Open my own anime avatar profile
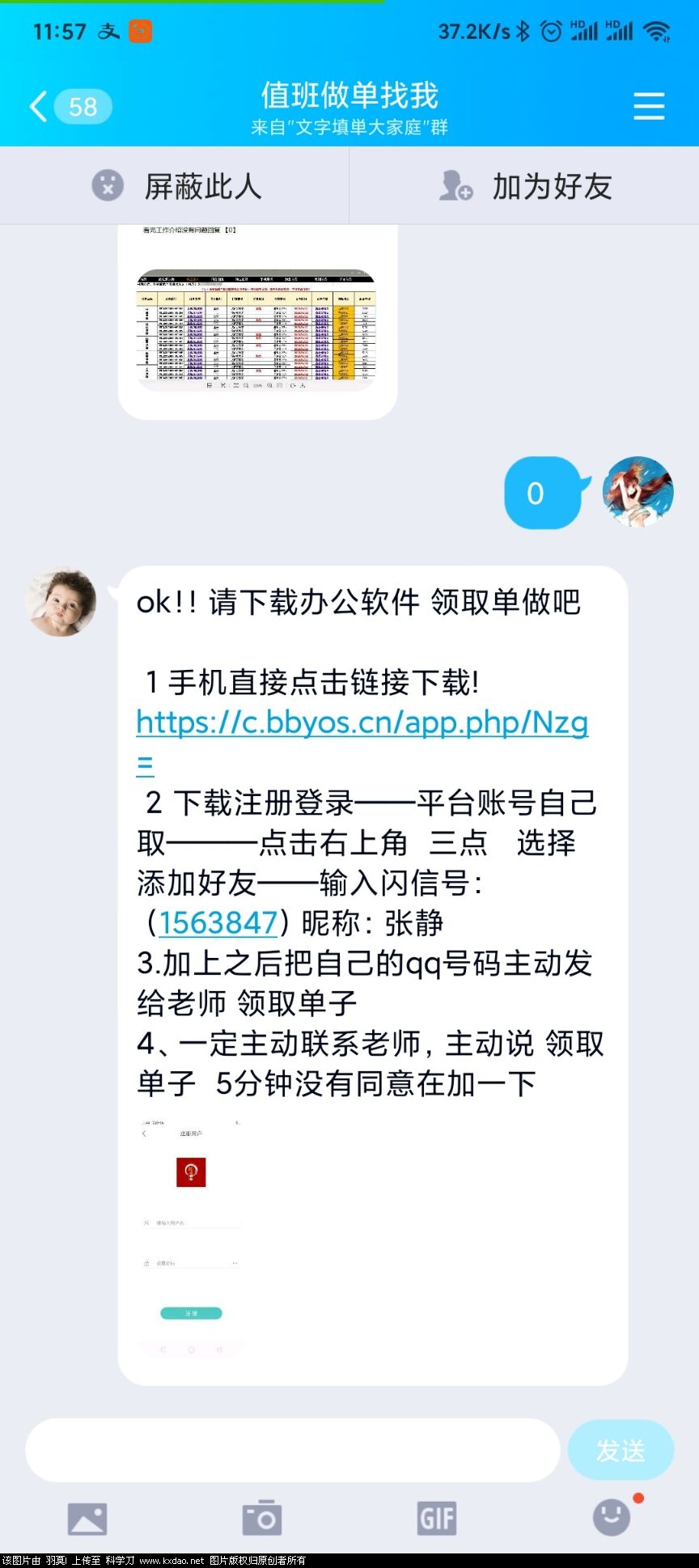Screen dimensions: 699x1568 tap(638, 492)
